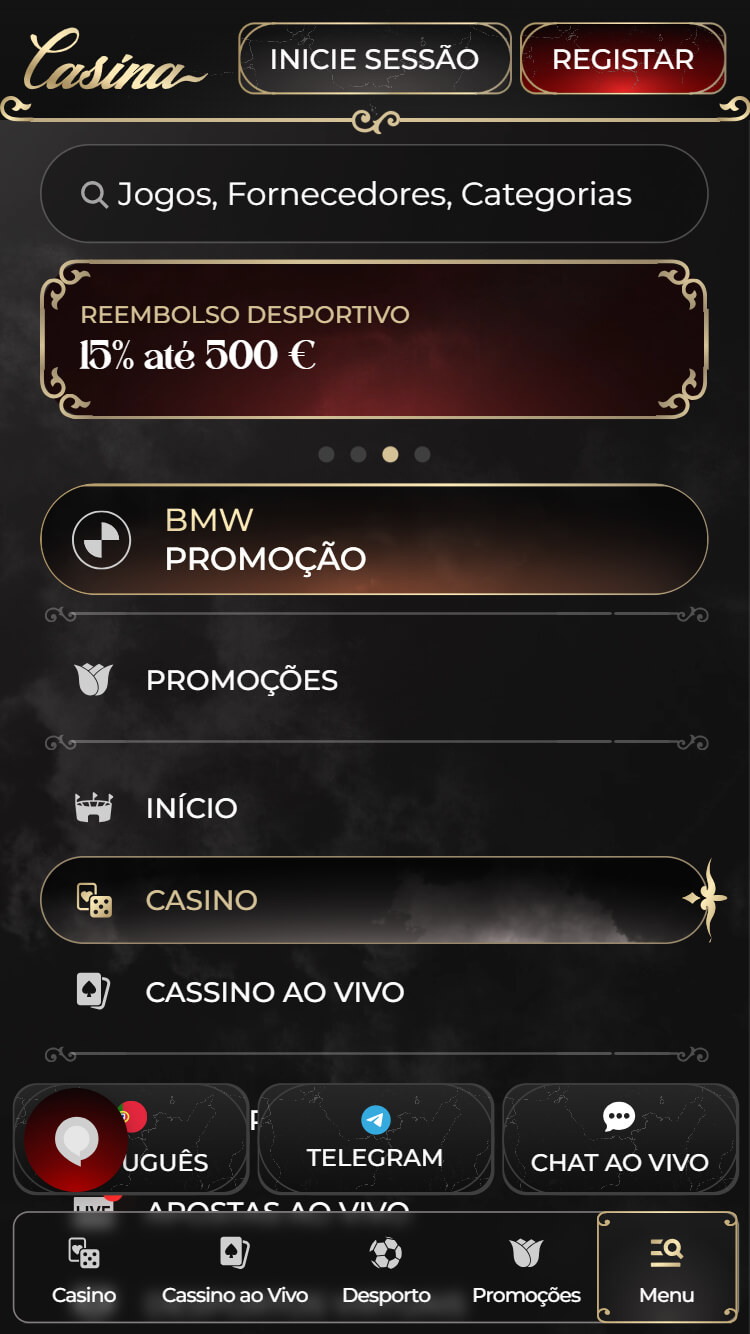Go to Promoções in the menu list
This screenshot has height=1334, width=750.
tap(242, 680)
